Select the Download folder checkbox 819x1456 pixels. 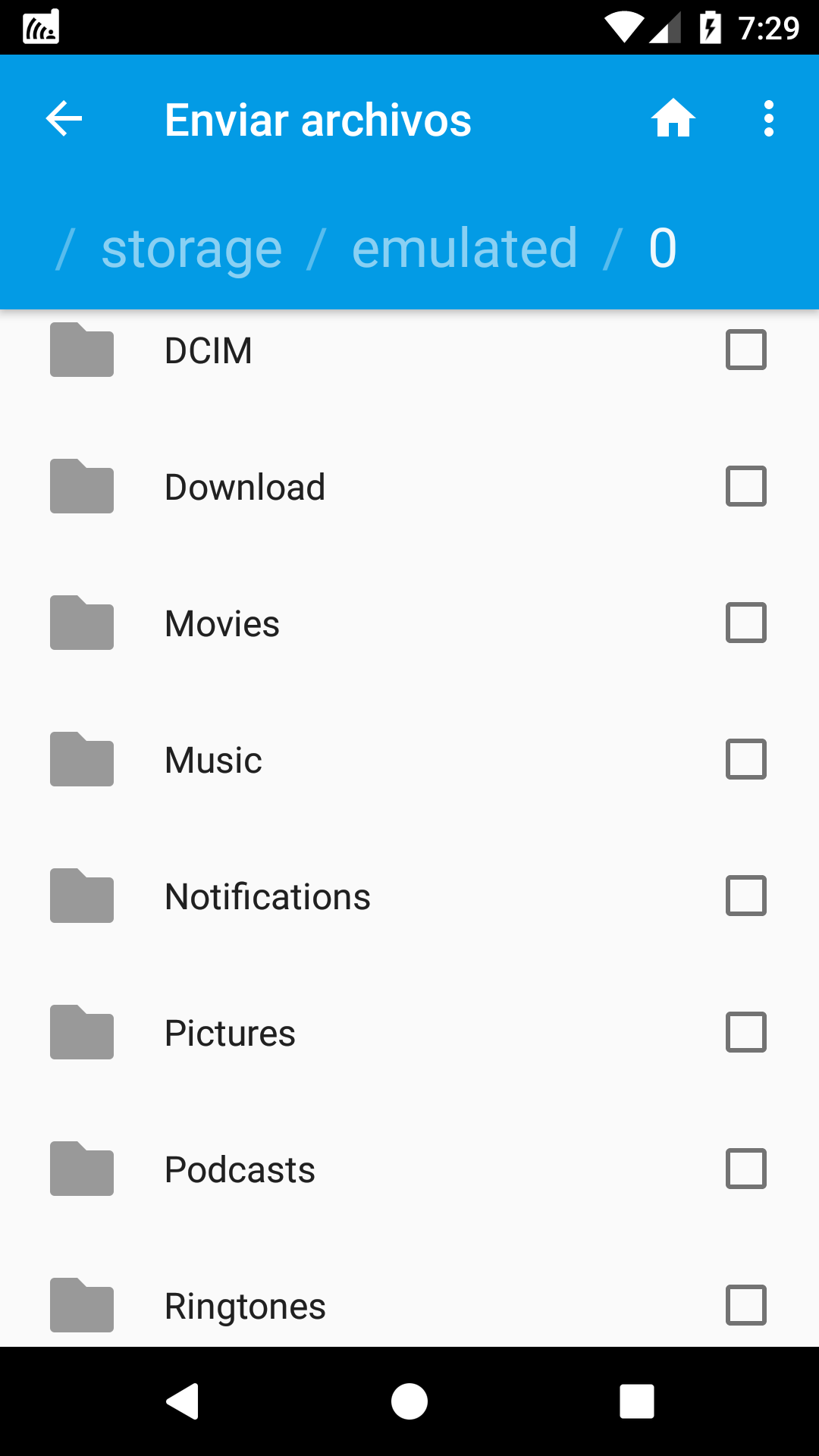click(x=746, y=486)
